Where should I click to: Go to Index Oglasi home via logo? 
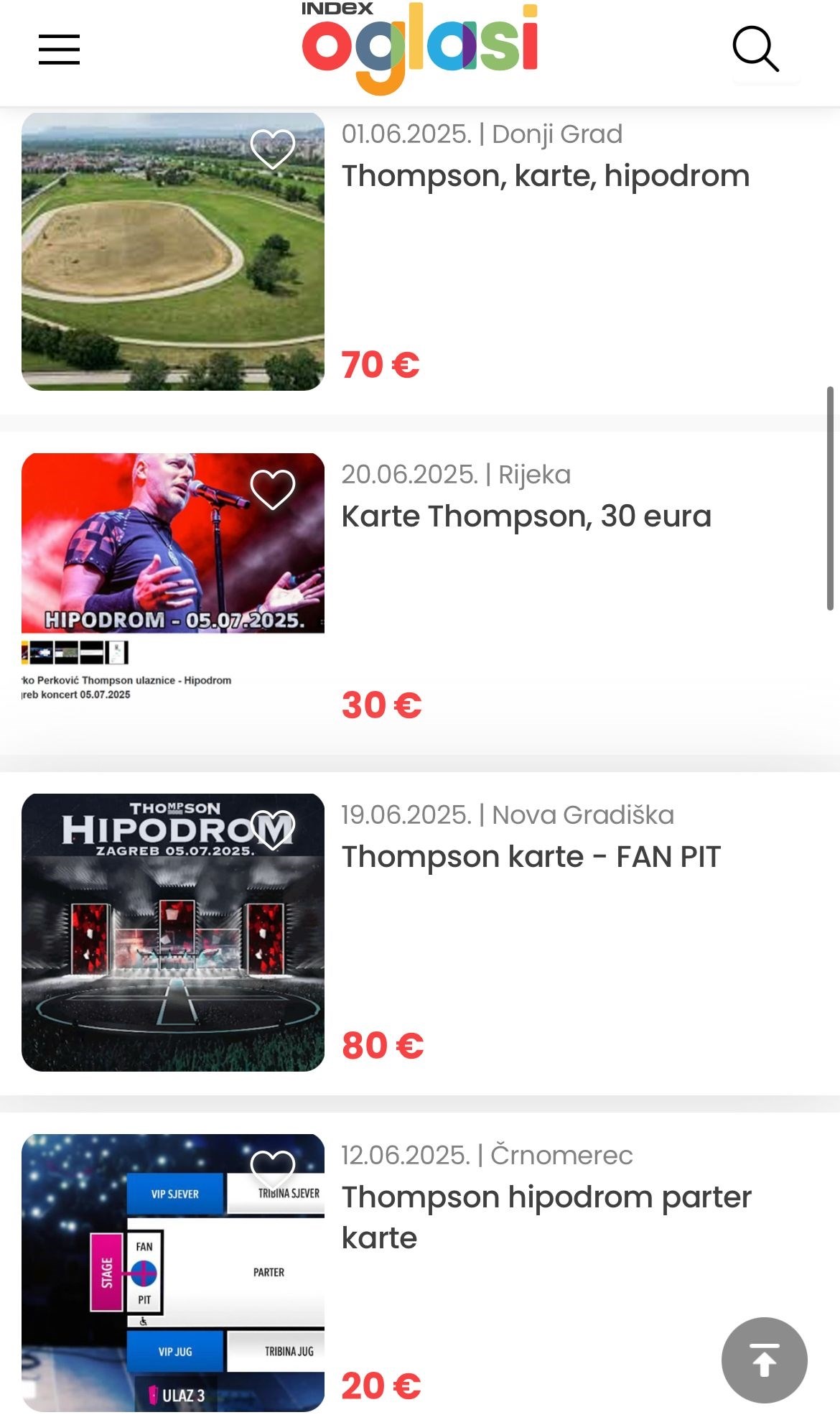(419, 47)
